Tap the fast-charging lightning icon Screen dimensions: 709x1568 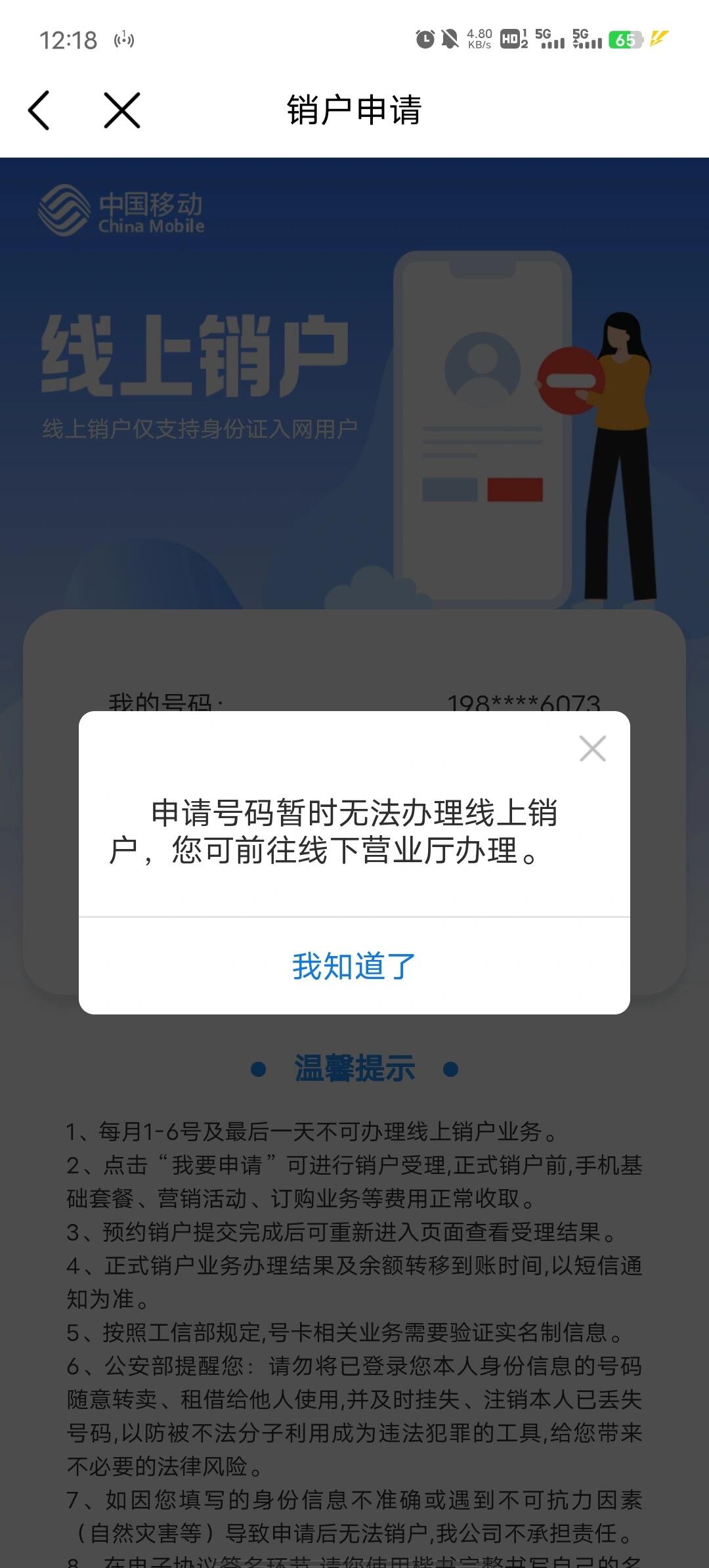(x=658, y=40)
